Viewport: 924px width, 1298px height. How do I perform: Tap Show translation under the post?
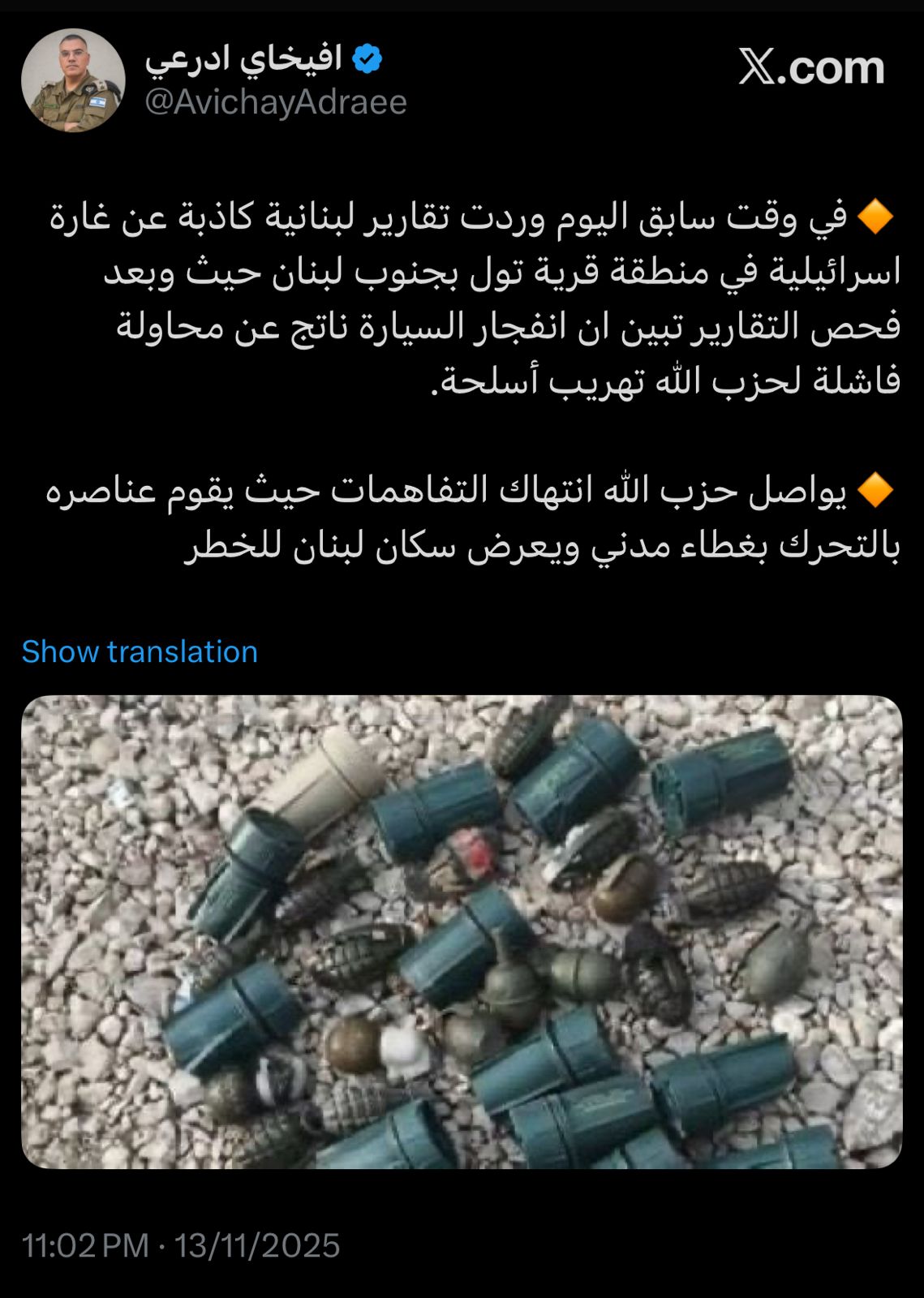point(140,651)
